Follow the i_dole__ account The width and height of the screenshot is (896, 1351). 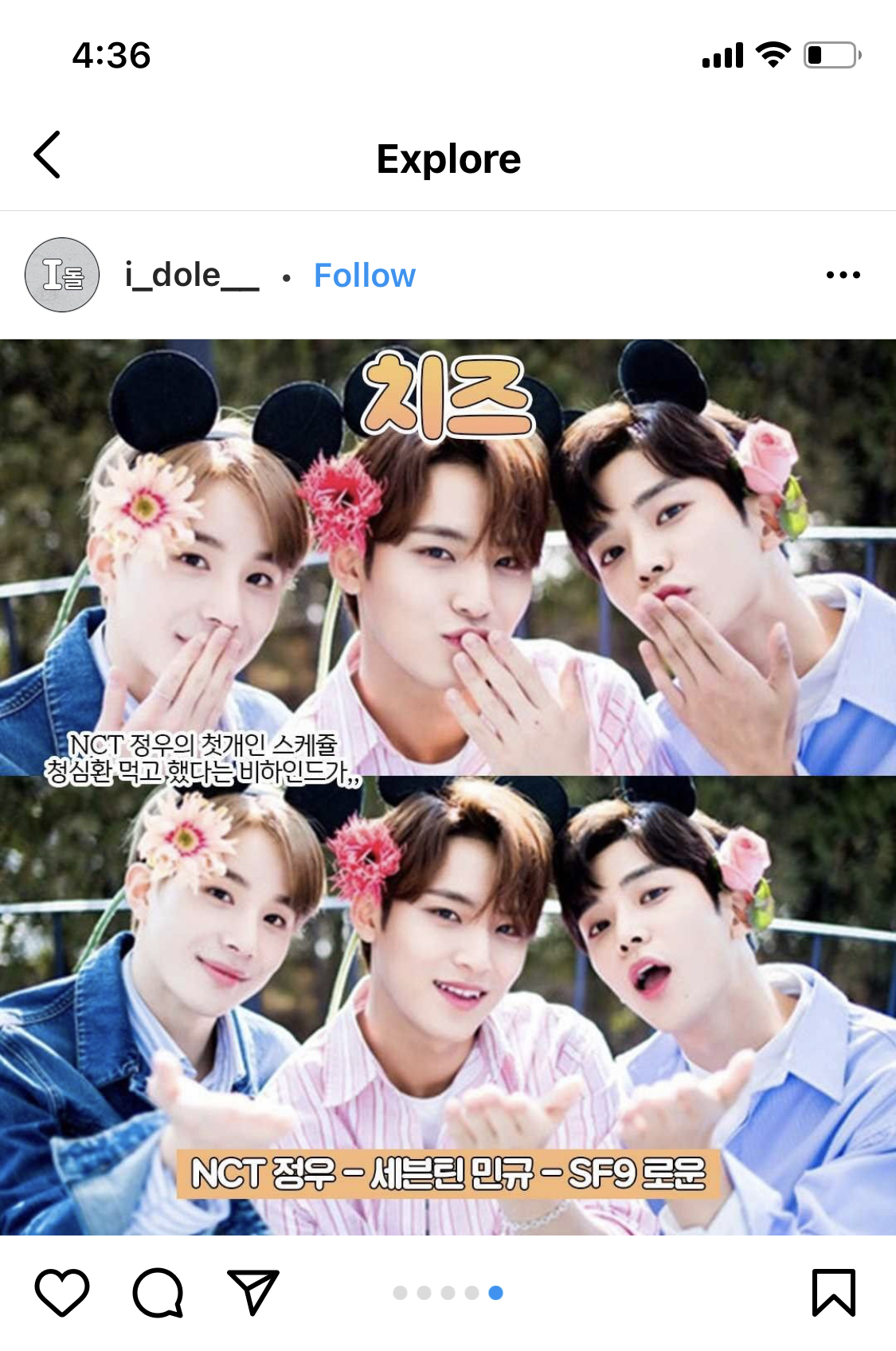(364, 276)
